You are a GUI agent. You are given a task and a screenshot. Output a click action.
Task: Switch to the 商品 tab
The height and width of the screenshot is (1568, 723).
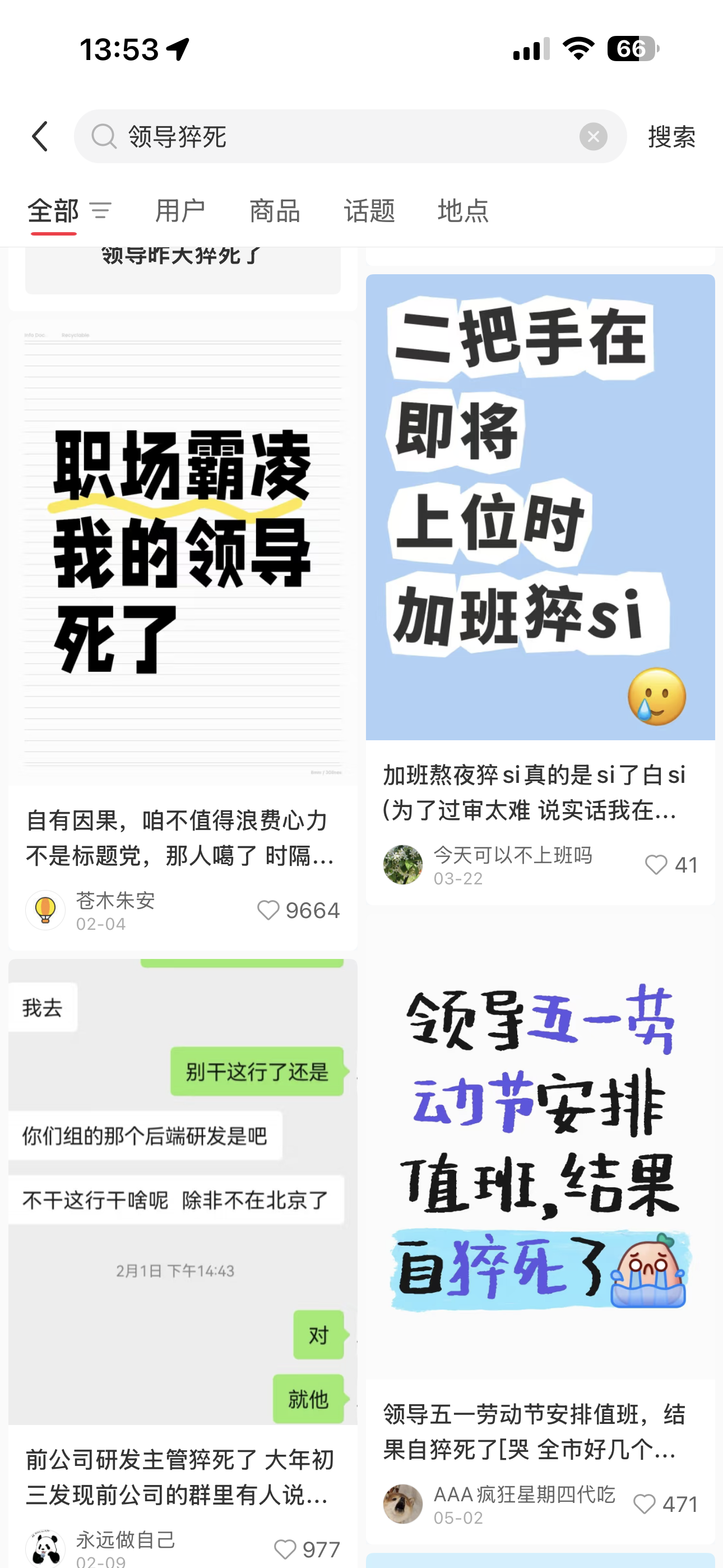point(275,211)
